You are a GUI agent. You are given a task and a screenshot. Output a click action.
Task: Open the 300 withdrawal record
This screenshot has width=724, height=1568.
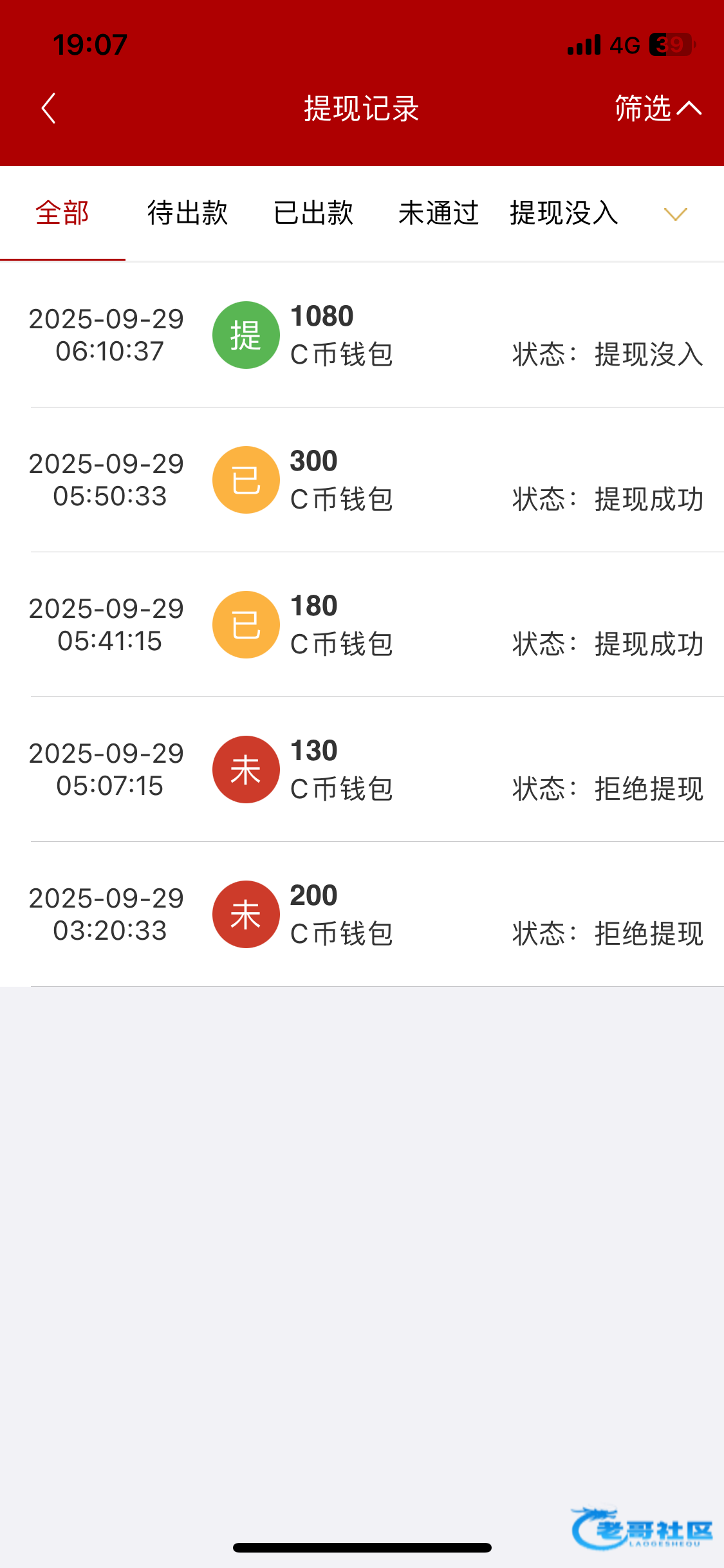[362, 480]
